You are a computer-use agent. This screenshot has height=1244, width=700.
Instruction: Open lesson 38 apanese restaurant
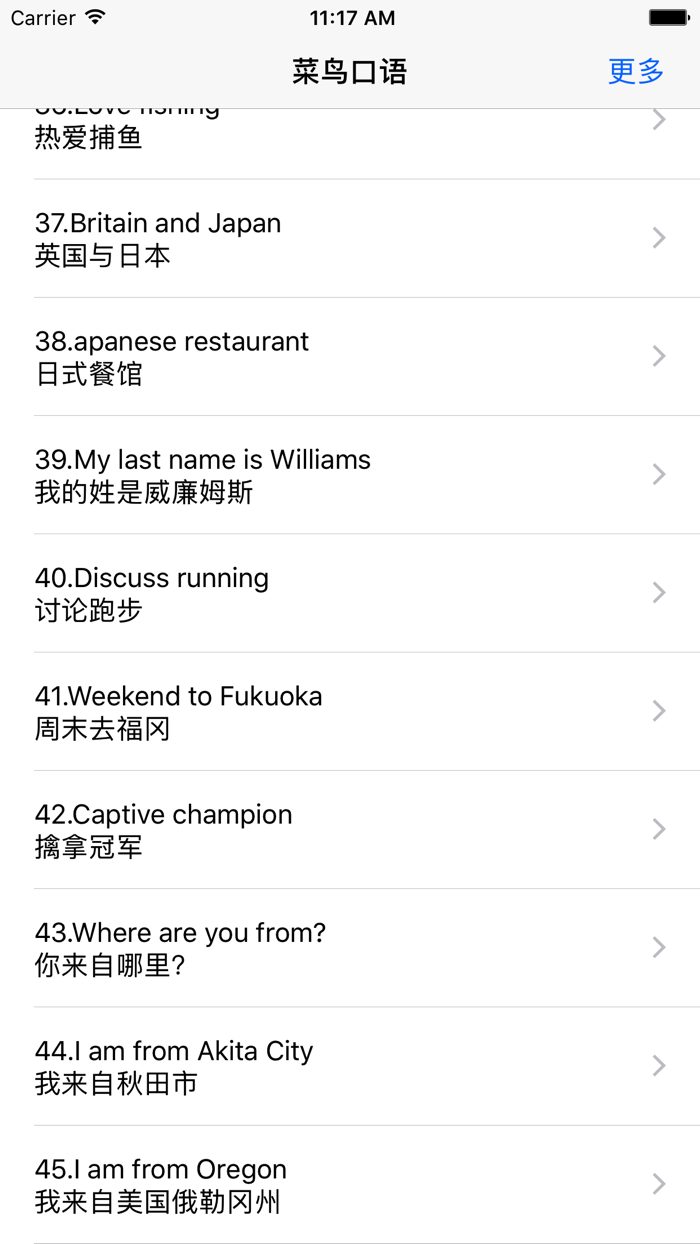tap(350, 357)
